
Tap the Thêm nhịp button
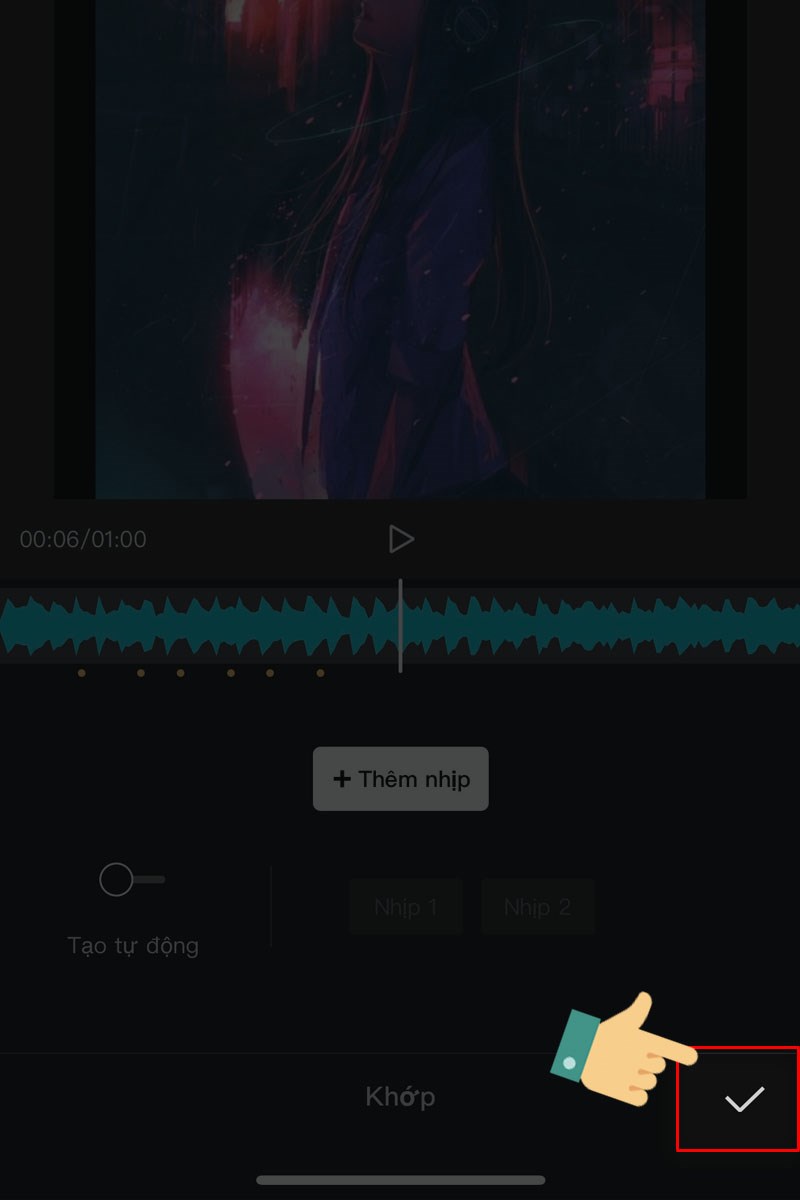(x=401, y=779)
